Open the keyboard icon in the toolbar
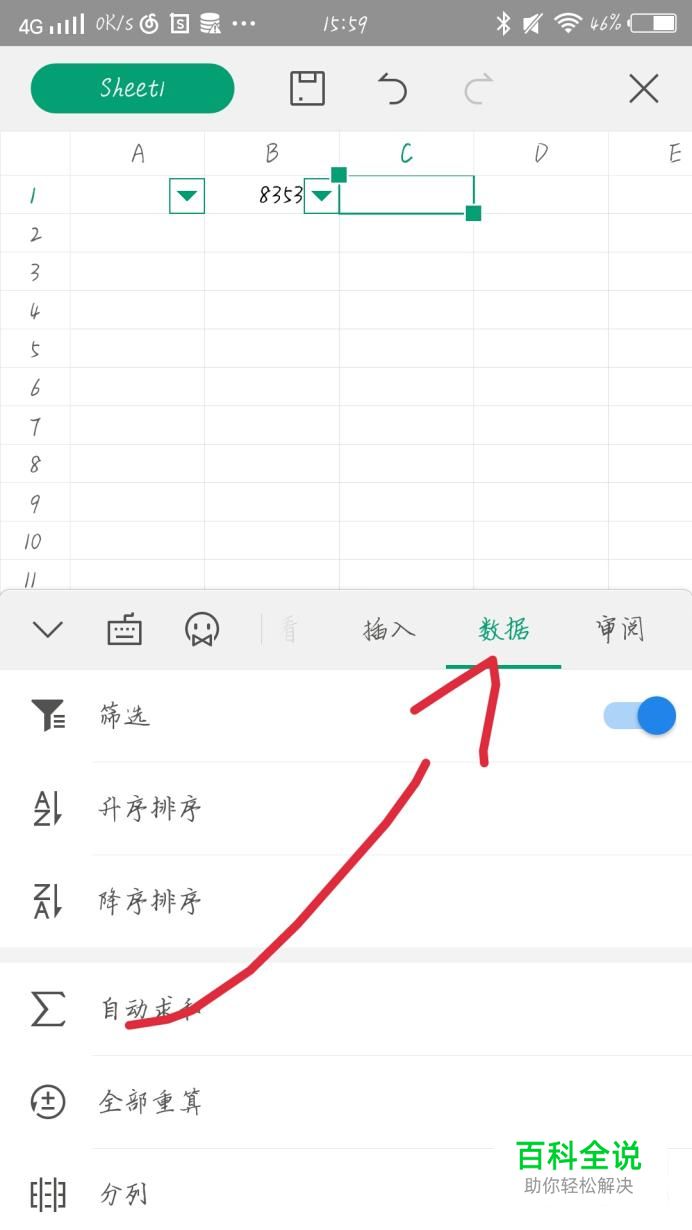 tap(124, 630)
